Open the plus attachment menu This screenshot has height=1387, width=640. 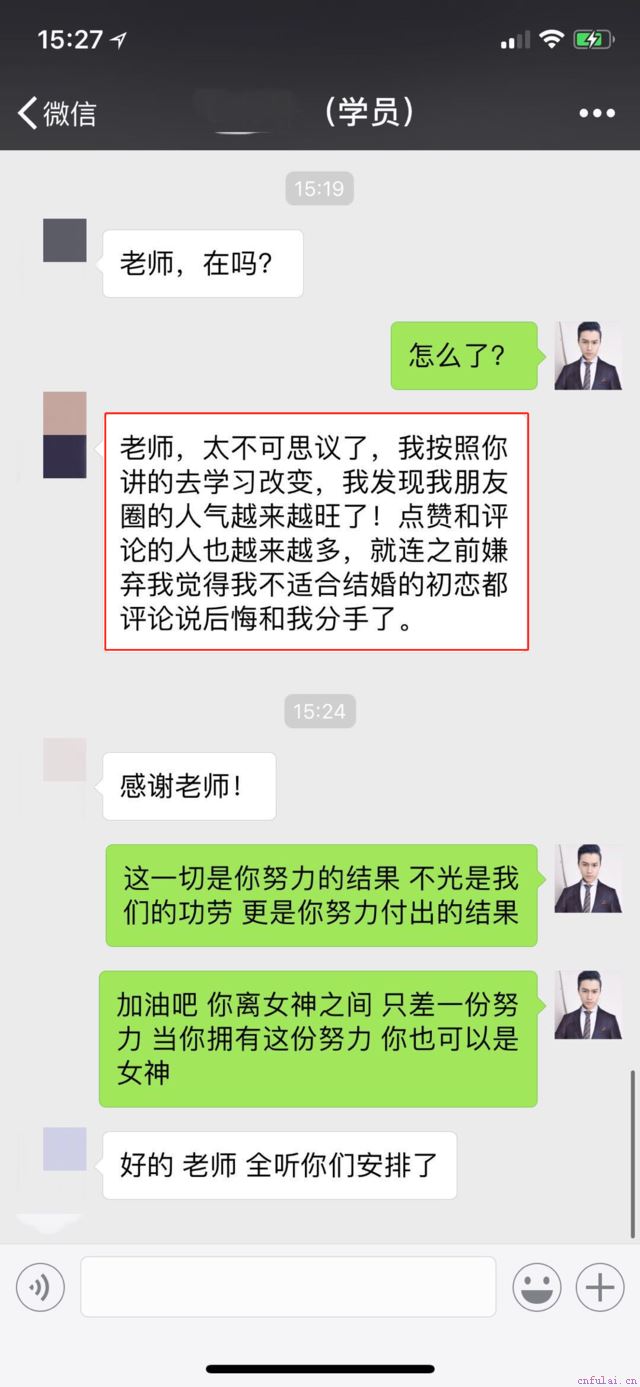(599, 1286)
